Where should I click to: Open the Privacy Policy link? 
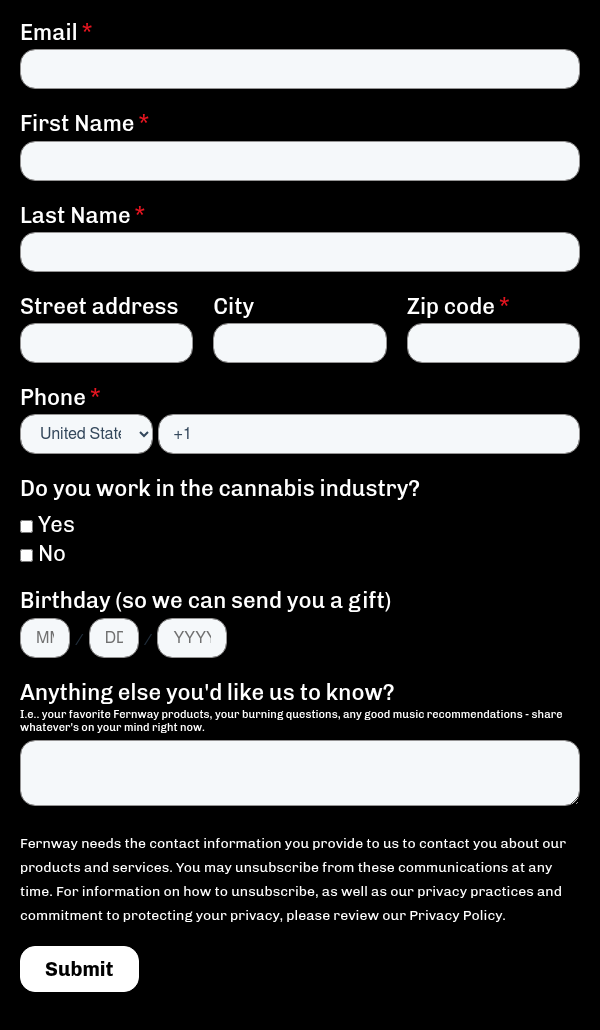tap(455, 915)
